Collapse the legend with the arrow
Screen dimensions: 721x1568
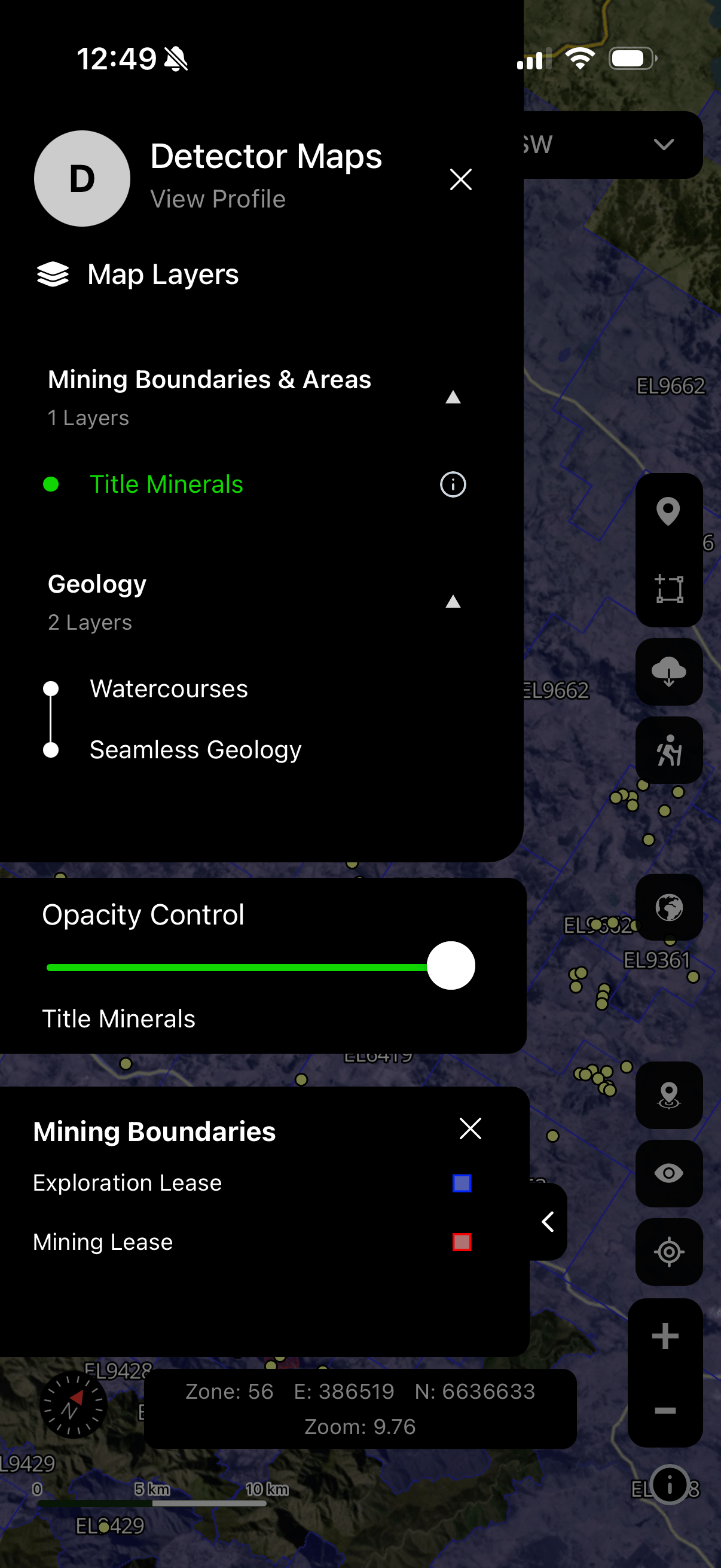click(x=548, y=1221)
